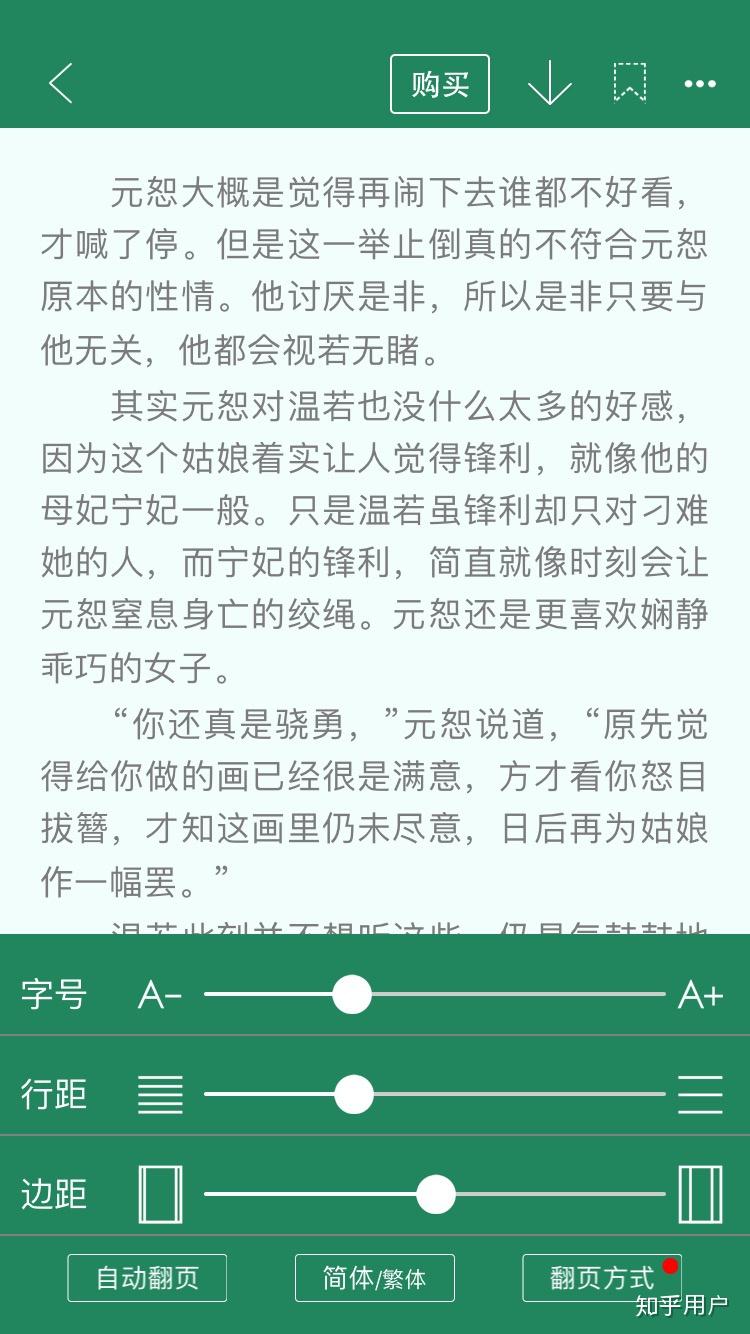Tap the 字号 font size slider
Viewport: 750px width, 1334px height.
352,995
